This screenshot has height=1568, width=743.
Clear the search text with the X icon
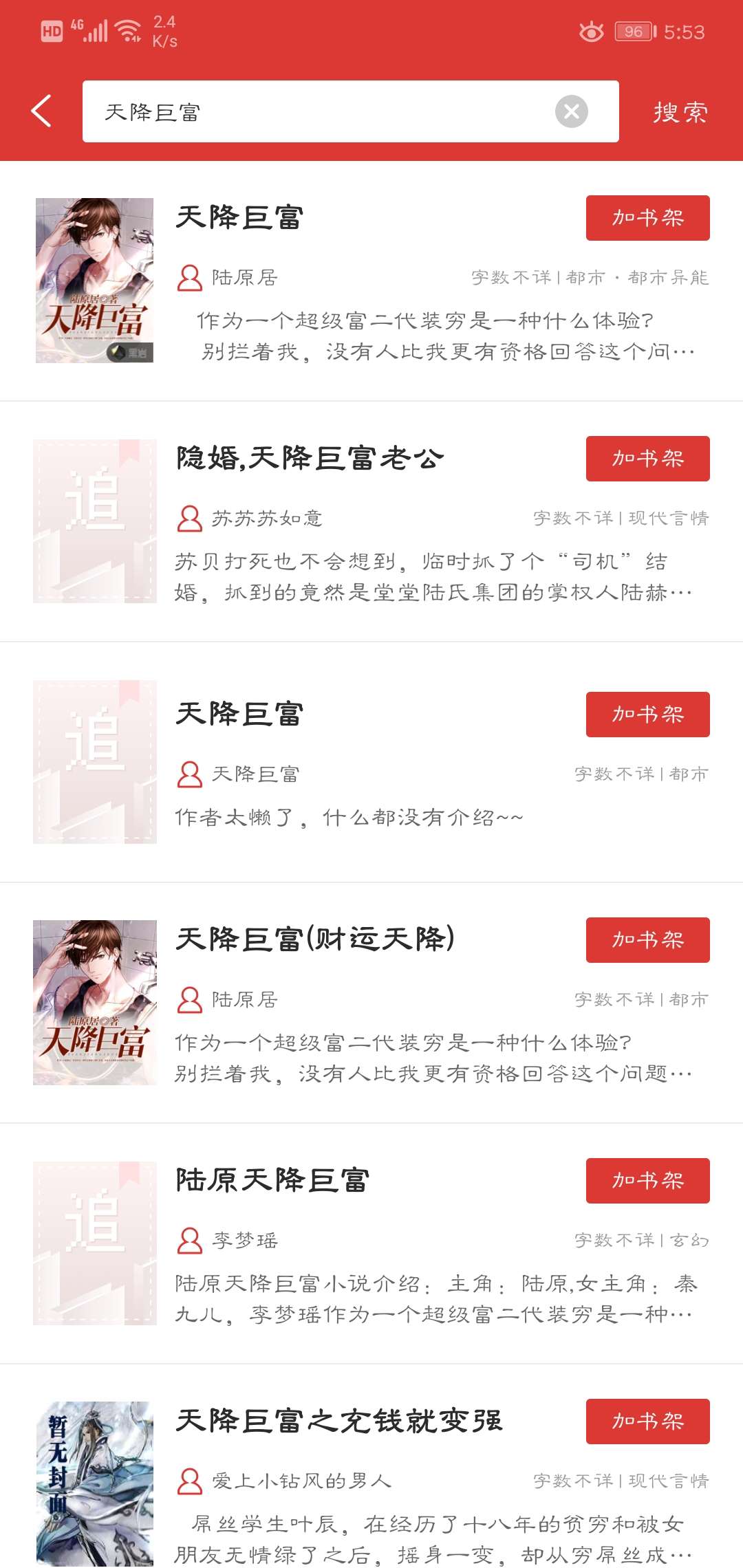572,111
